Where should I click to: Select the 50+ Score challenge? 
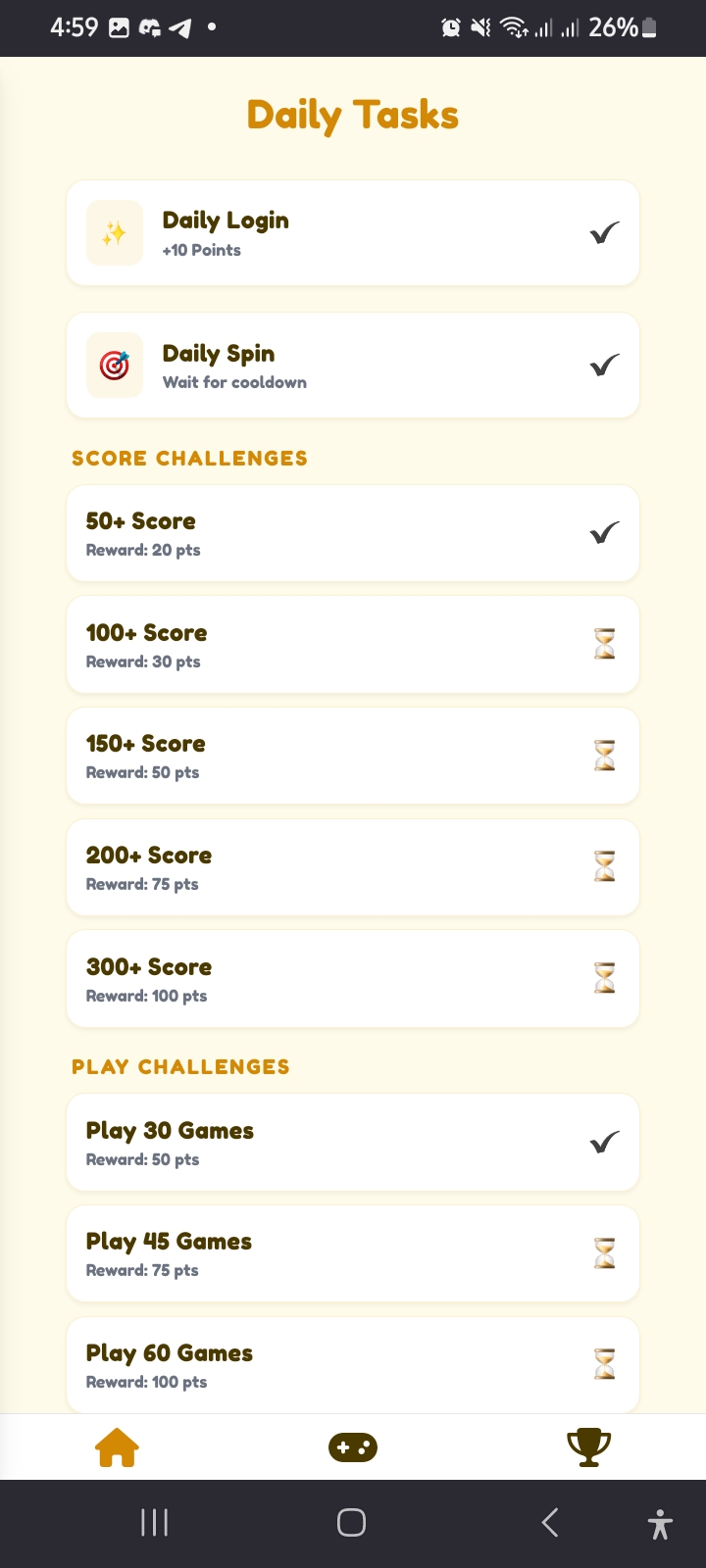(353, 533)
